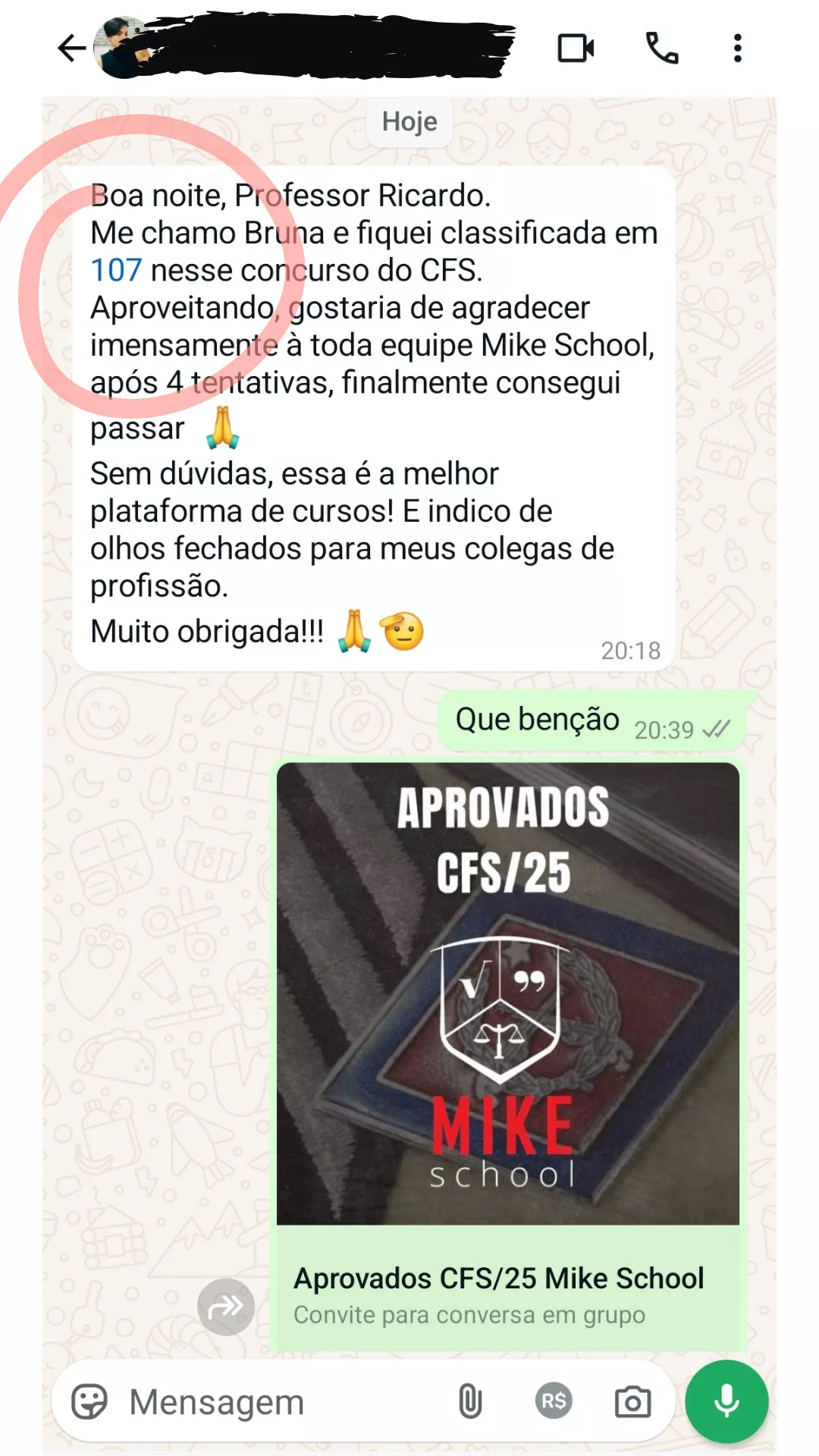Forward the group invite message
Screen dimensions: 819x1456
(226, 1307)
